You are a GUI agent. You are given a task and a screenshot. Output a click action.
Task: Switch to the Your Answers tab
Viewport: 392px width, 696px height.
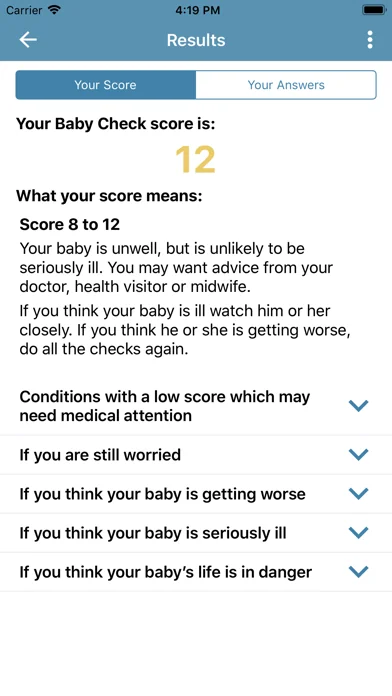click(x=286, y=85)
